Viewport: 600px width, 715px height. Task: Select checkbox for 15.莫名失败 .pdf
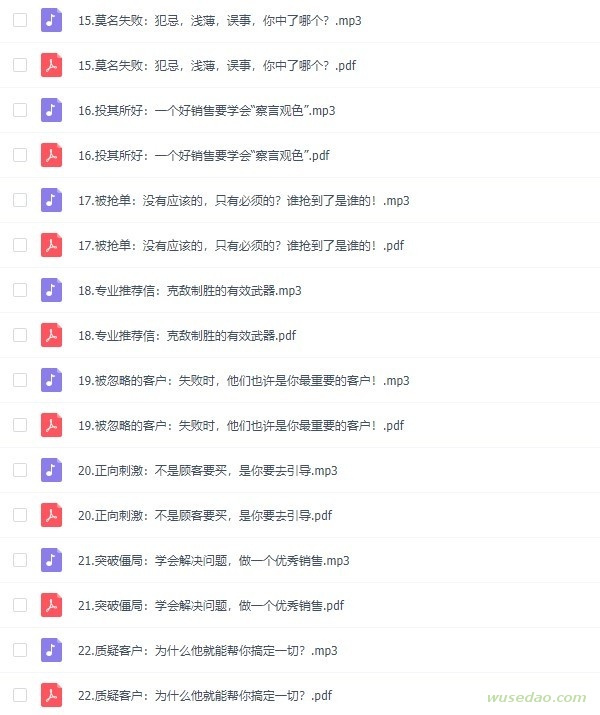(x=20, y=65)
